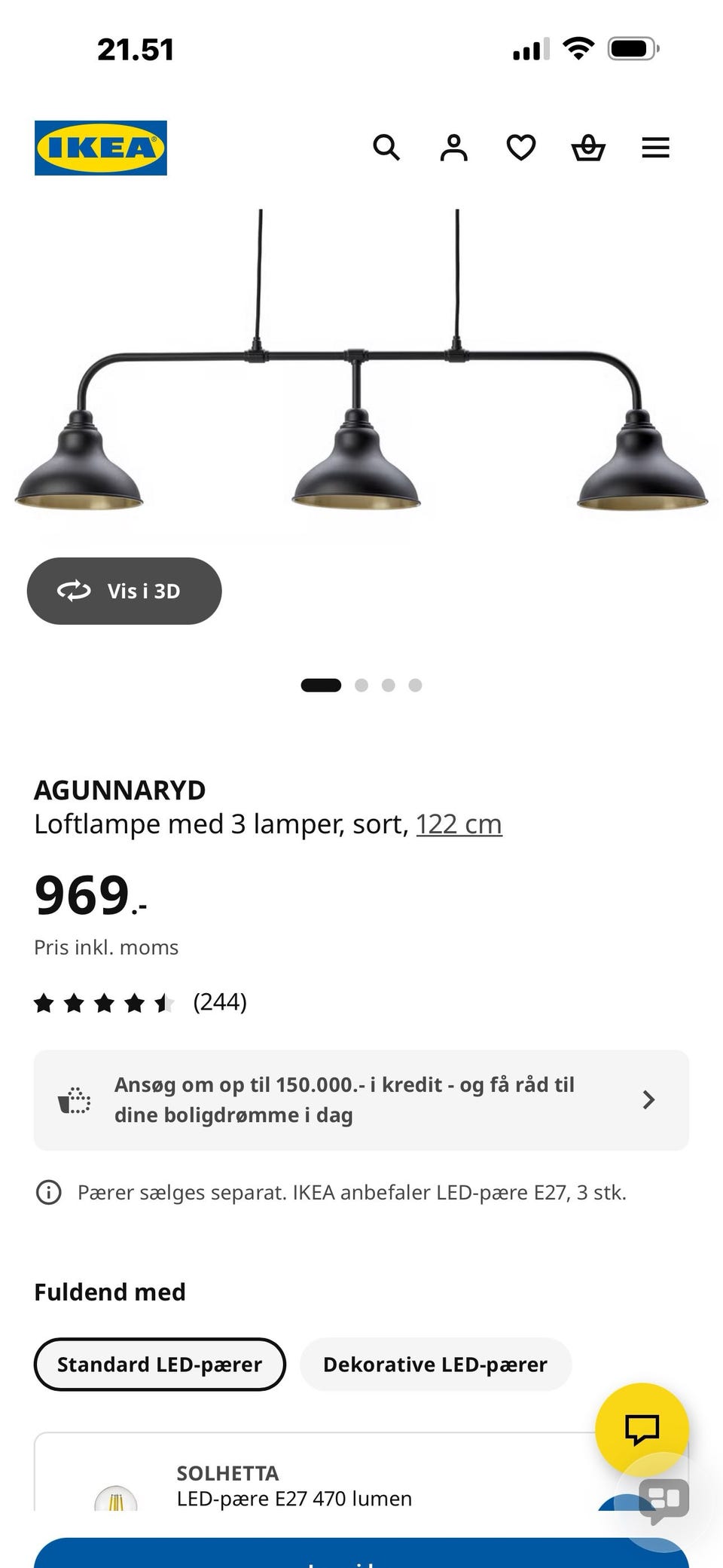Open the hamburger menu
The width and height of the screenshot is (723, 1568).
(655, 148)
